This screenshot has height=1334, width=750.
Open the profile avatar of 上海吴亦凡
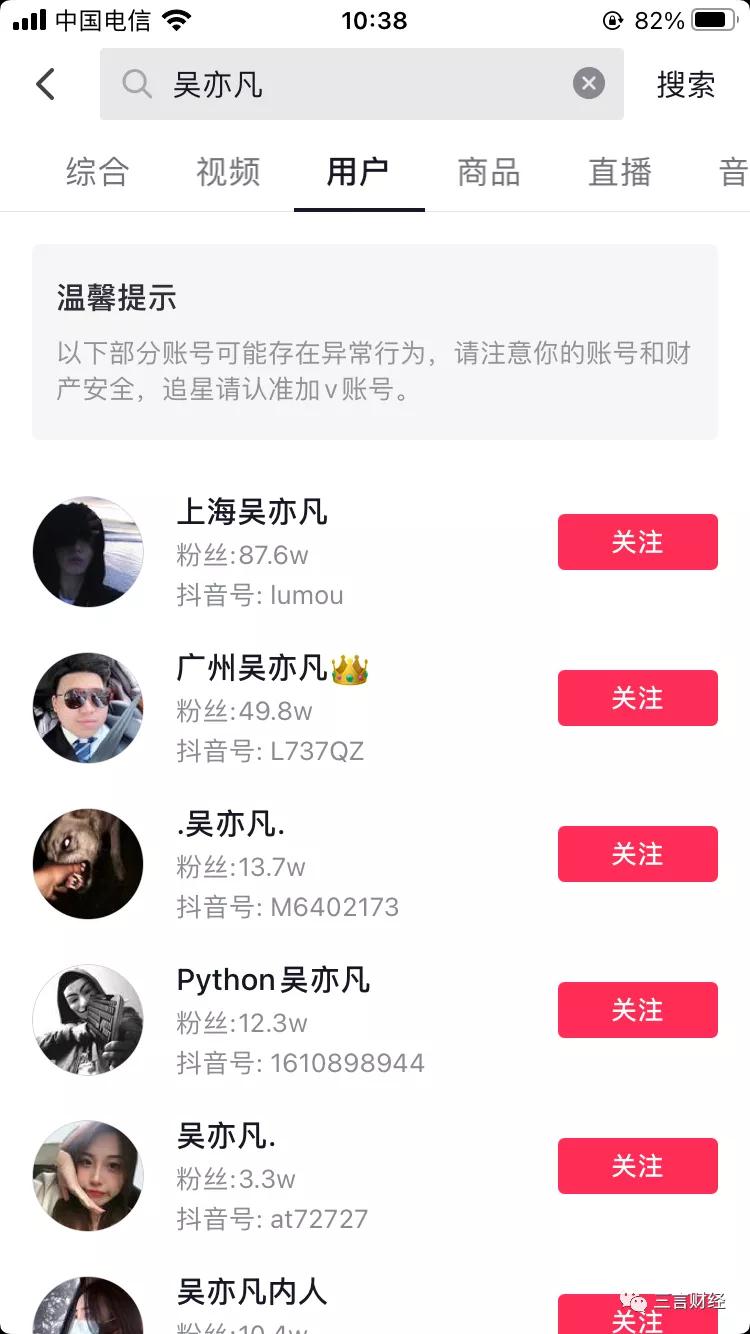88,551
